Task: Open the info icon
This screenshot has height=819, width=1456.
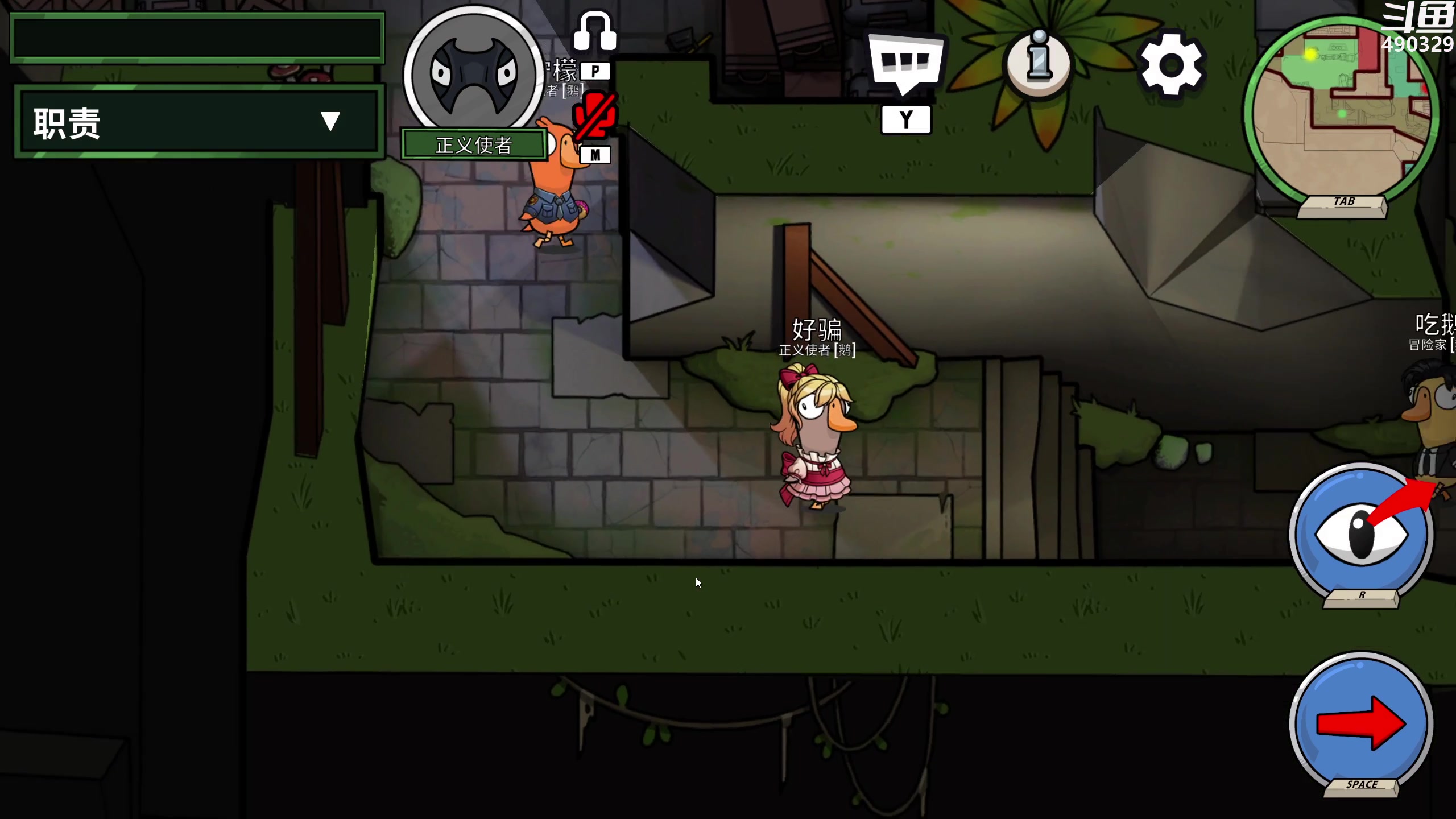Action: pyautogui.click(x=1039, y=63)
